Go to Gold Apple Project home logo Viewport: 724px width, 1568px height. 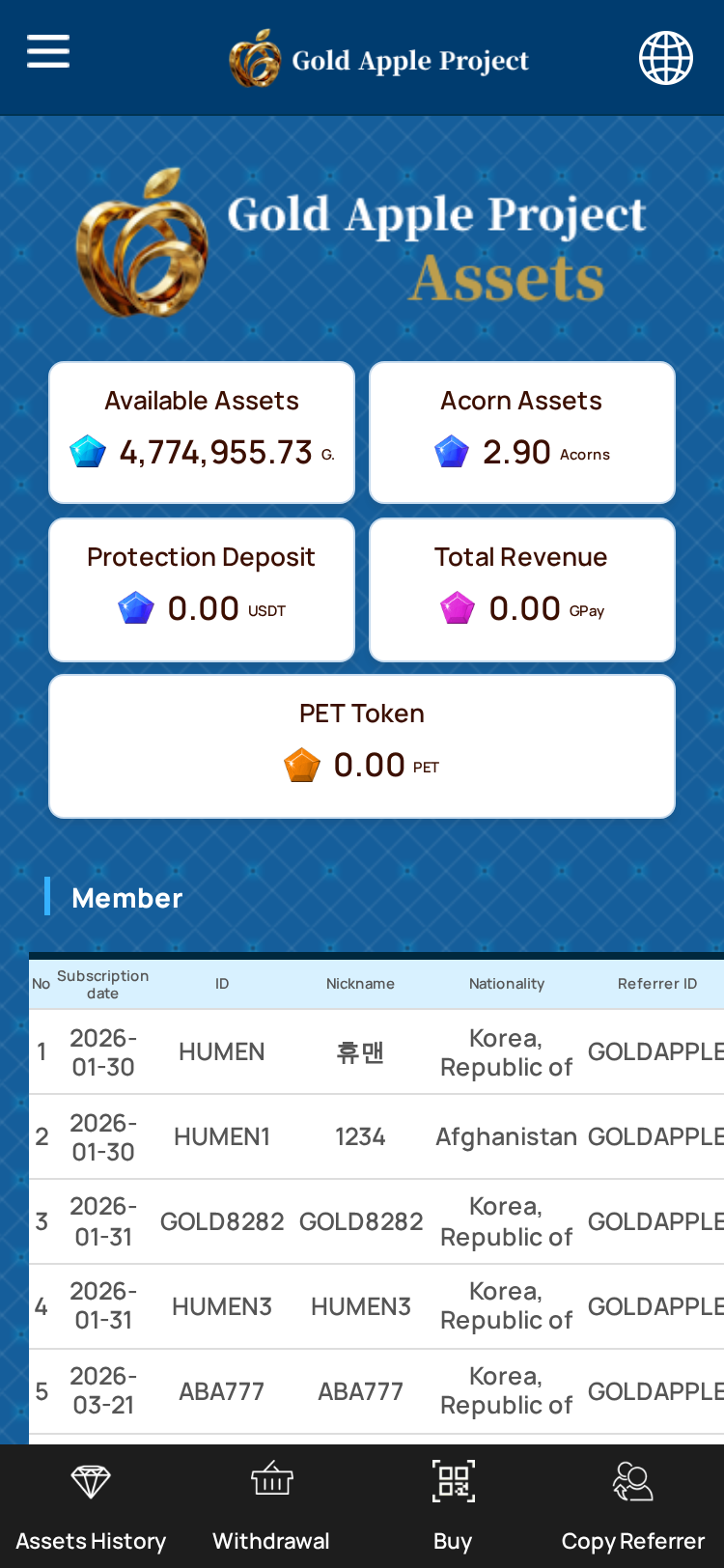(x=378, y=59)
